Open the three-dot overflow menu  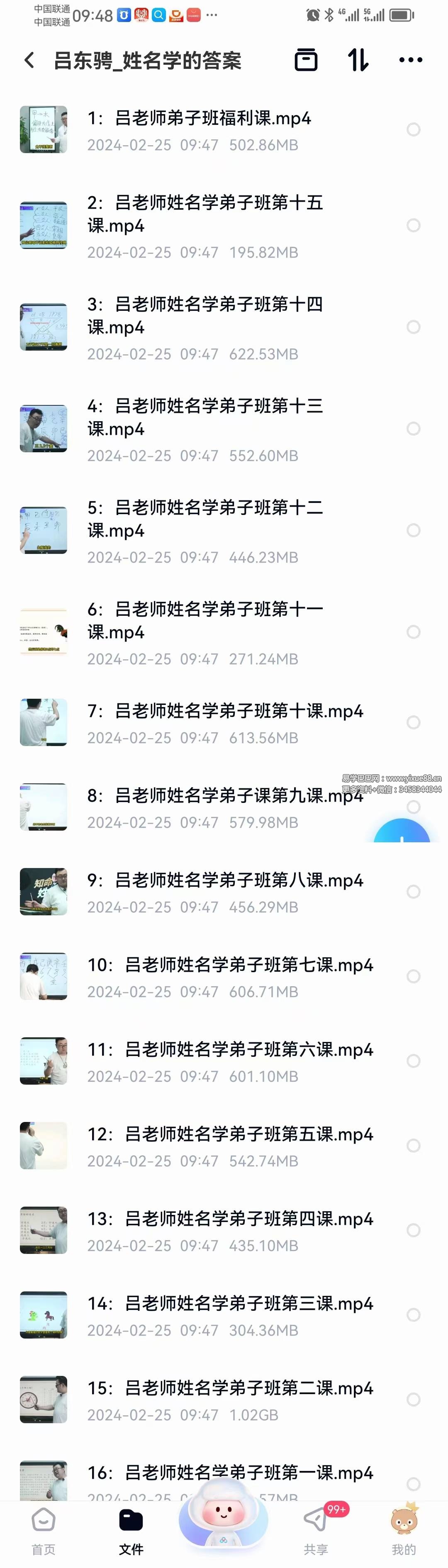click(410, 60)
